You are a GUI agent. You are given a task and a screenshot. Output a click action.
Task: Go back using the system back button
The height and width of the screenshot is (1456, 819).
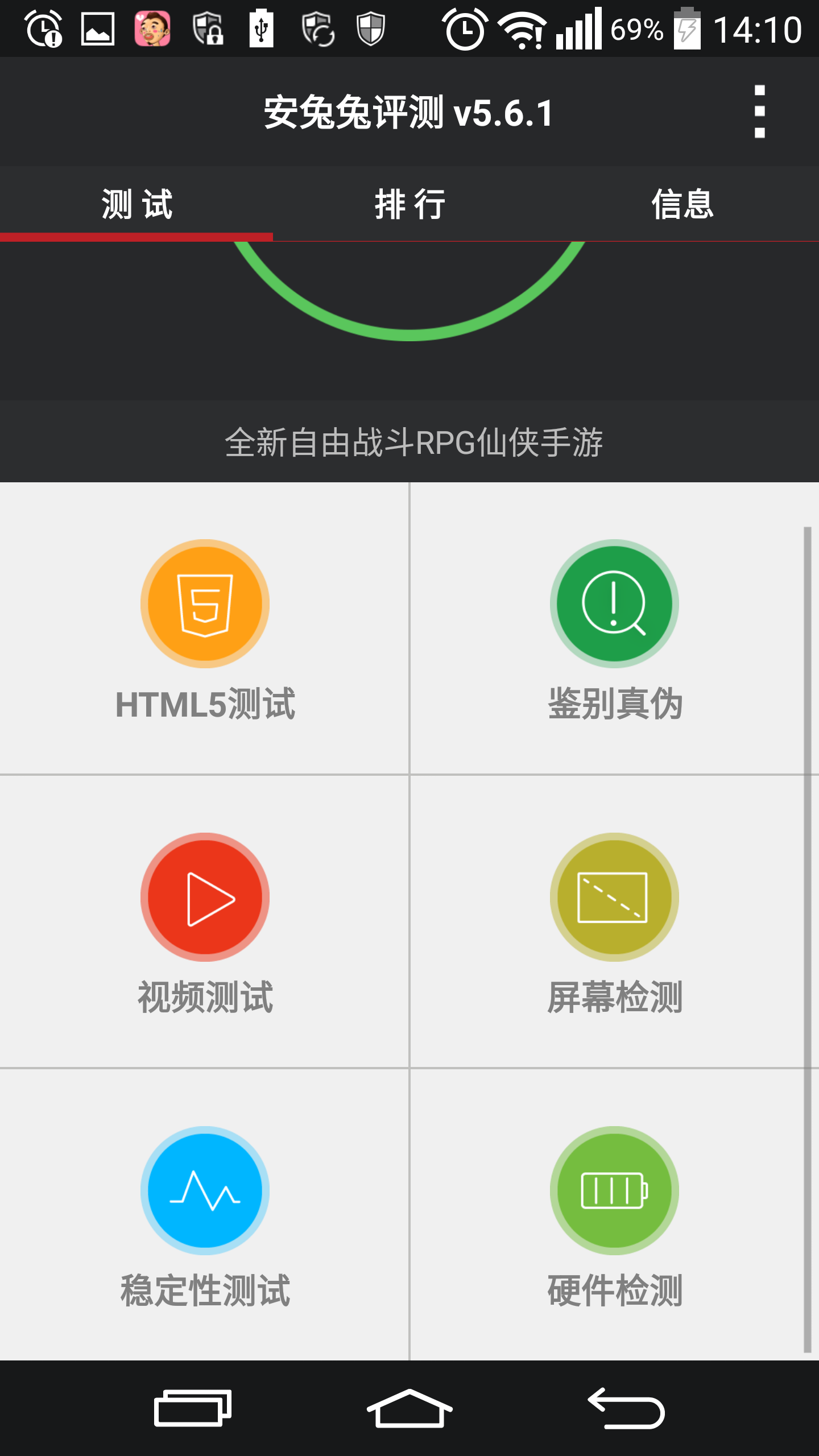coord(626,1408)
